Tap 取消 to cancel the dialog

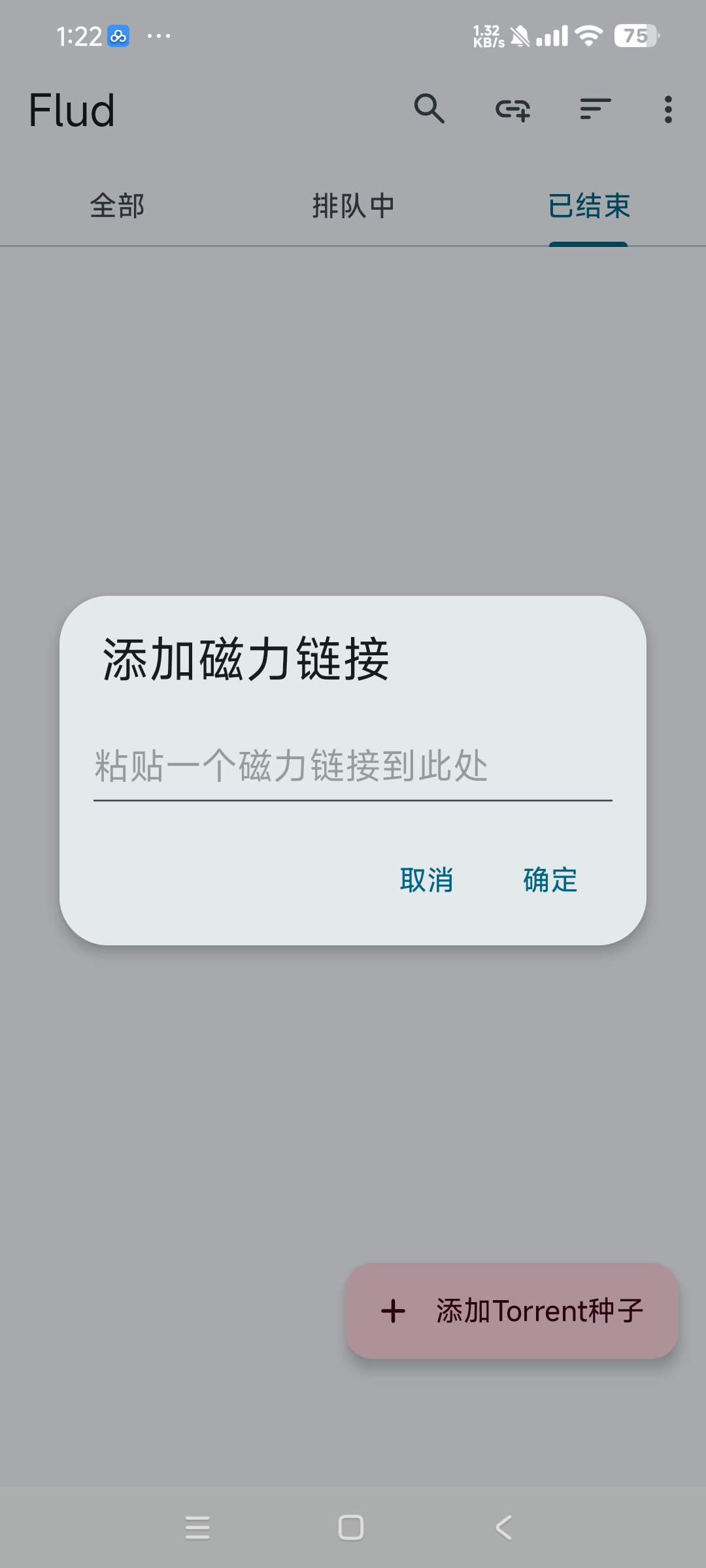point(426,880)
